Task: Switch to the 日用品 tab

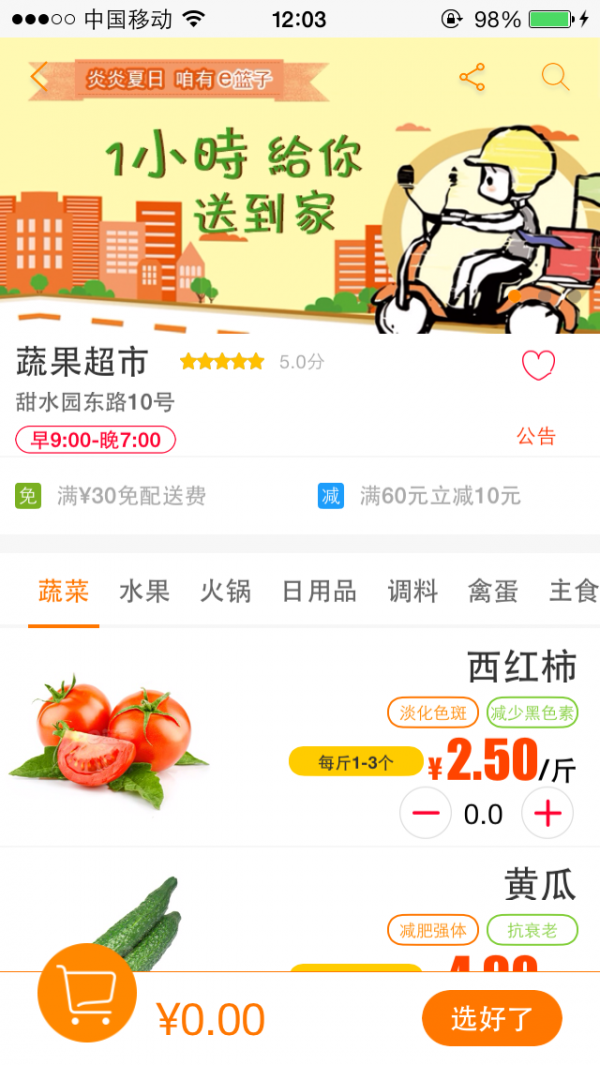Action: pos(319,591)
